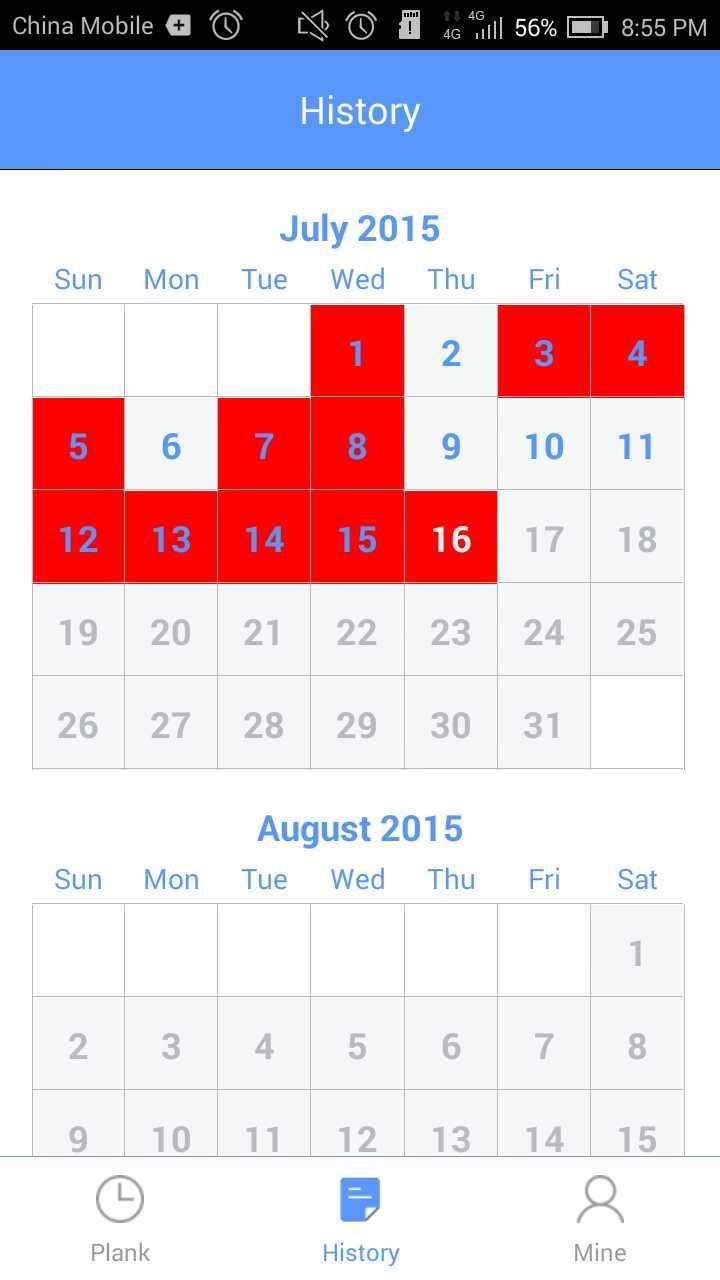The width and height of the screenshot is (720, 1280).
Task: Select July 10 in the calendar
Action: click(x=544, y=445)
